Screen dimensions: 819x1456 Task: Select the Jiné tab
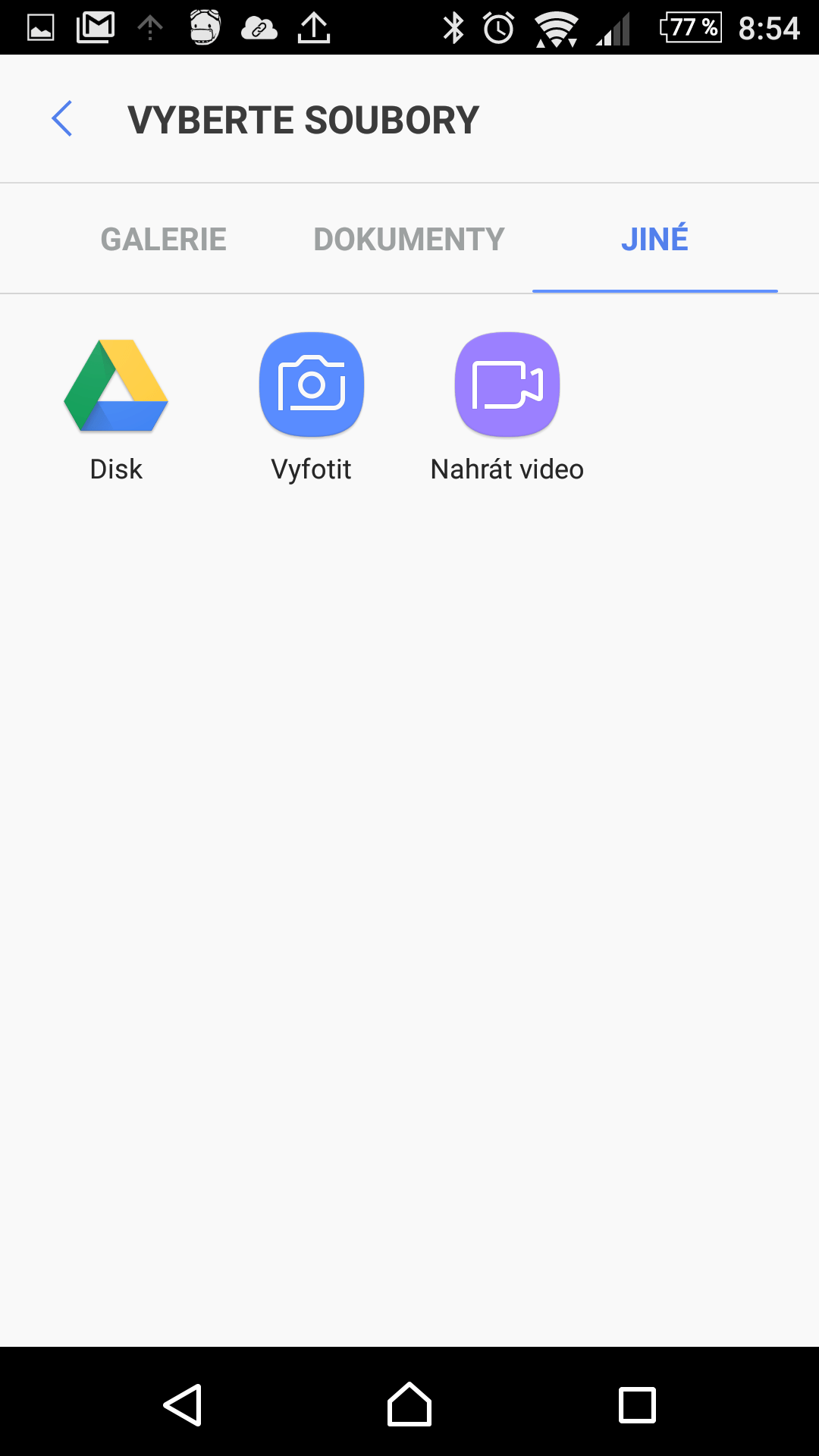655,239
